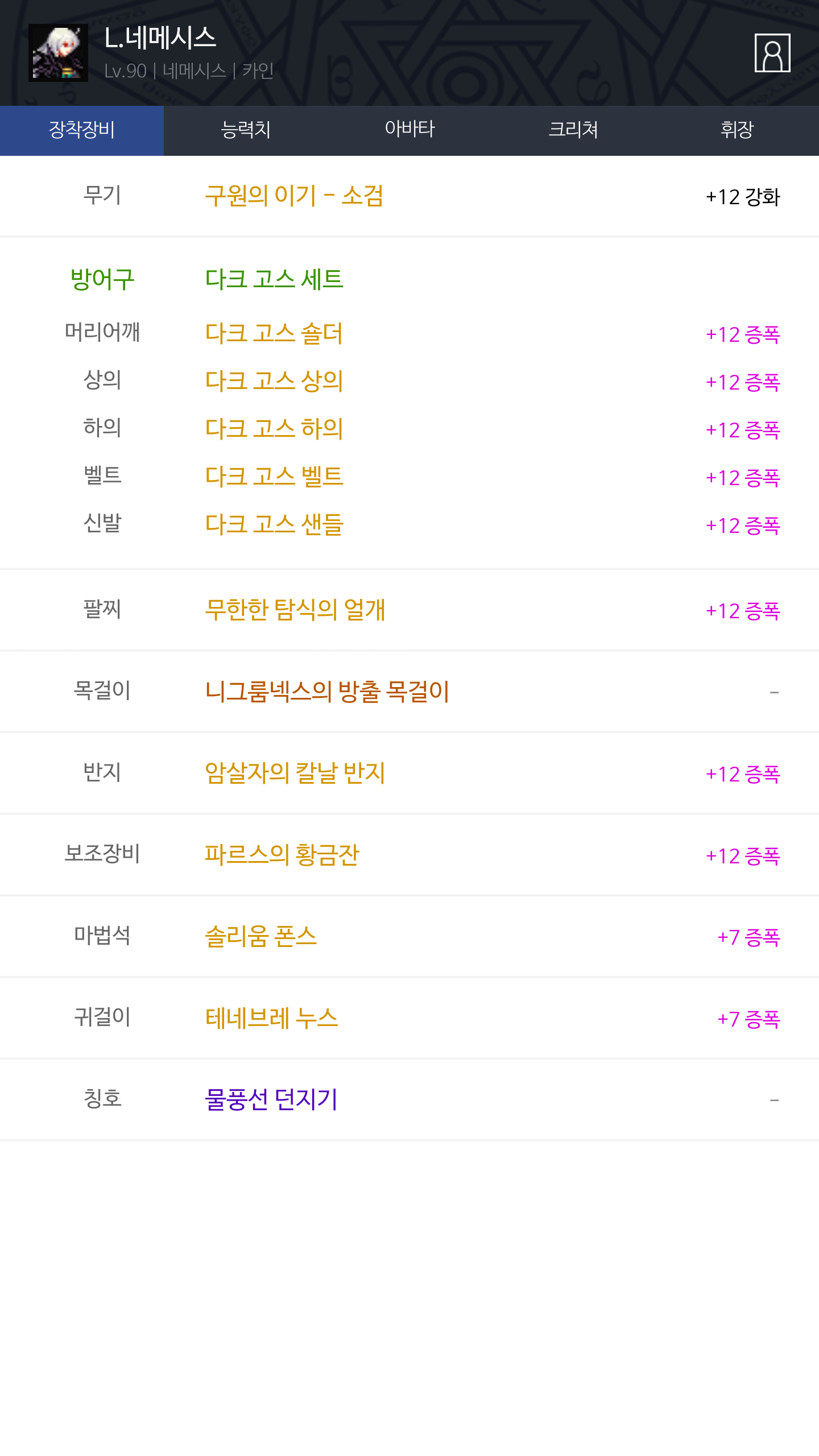Switch to the 아바타 tab
819x1456 pixels.
409,130
